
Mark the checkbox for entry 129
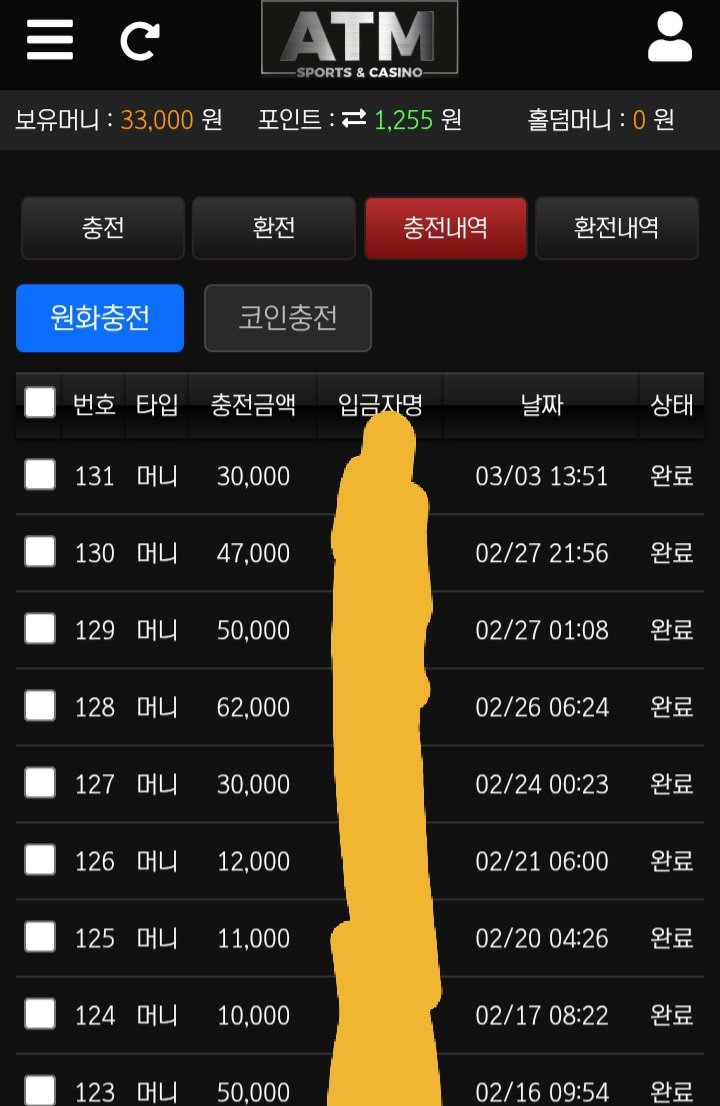(40, 629)
